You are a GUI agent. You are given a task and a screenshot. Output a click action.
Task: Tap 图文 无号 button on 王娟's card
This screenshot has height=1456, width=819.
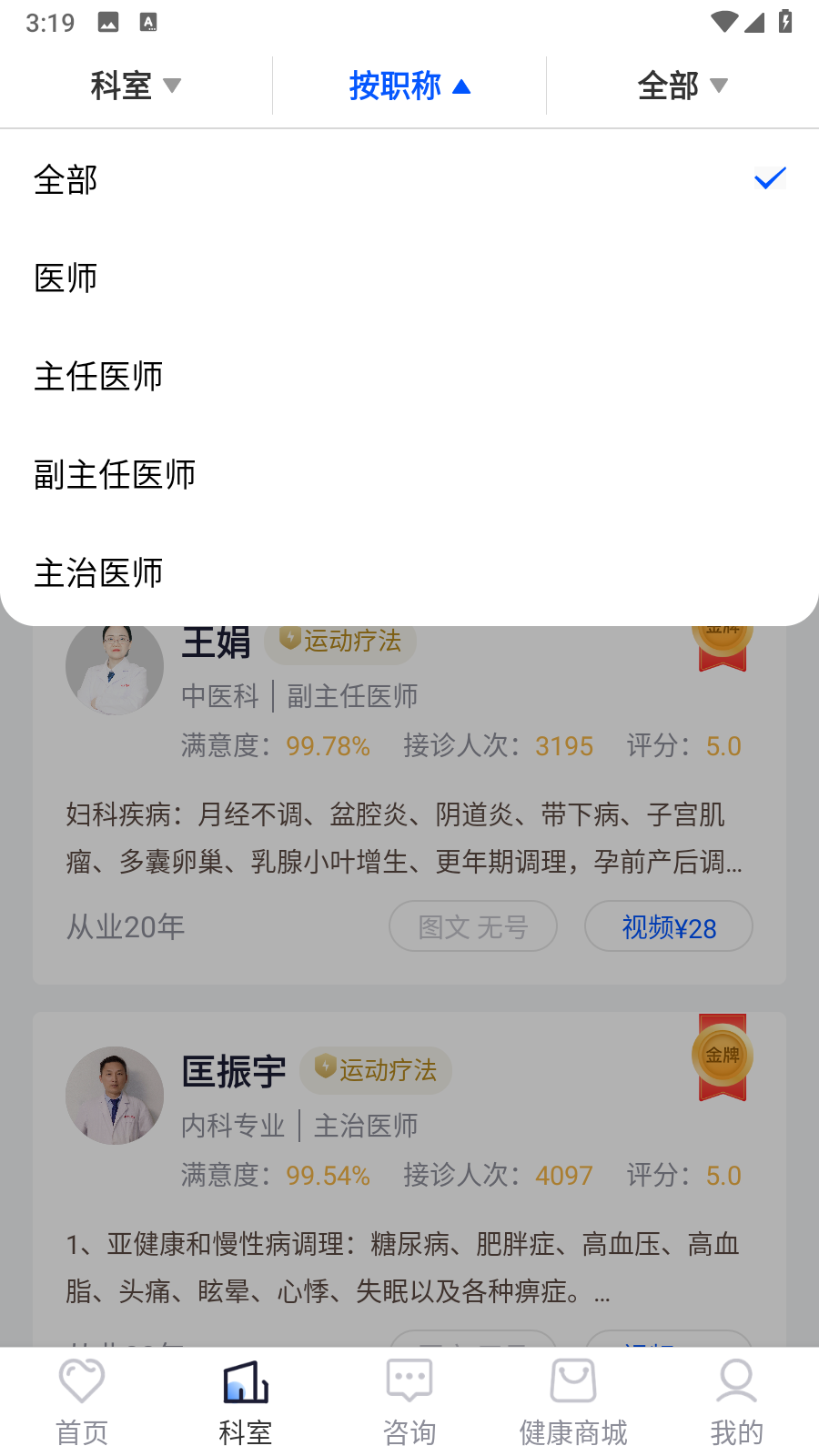[473, 926]
